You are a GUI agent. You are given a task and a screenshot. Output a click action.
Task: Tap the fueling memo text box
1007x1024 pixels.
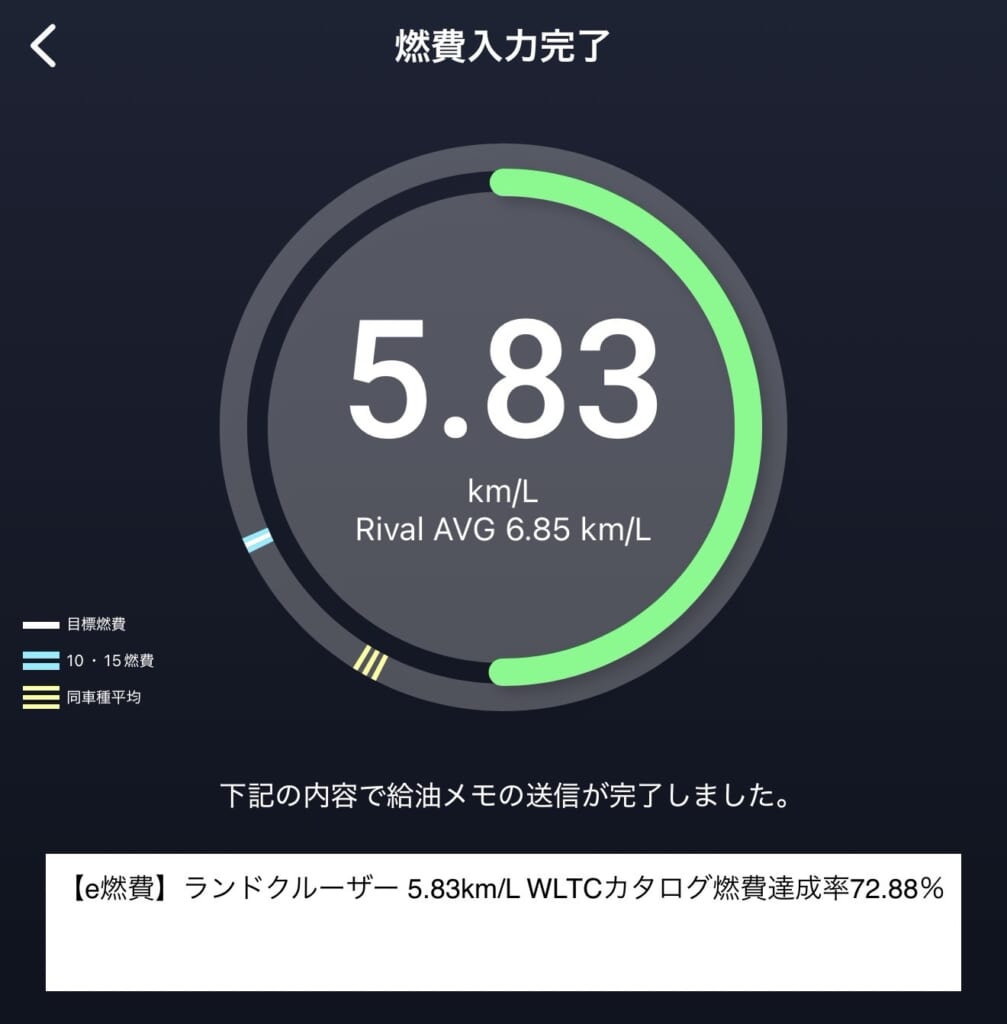coord(503,921)
